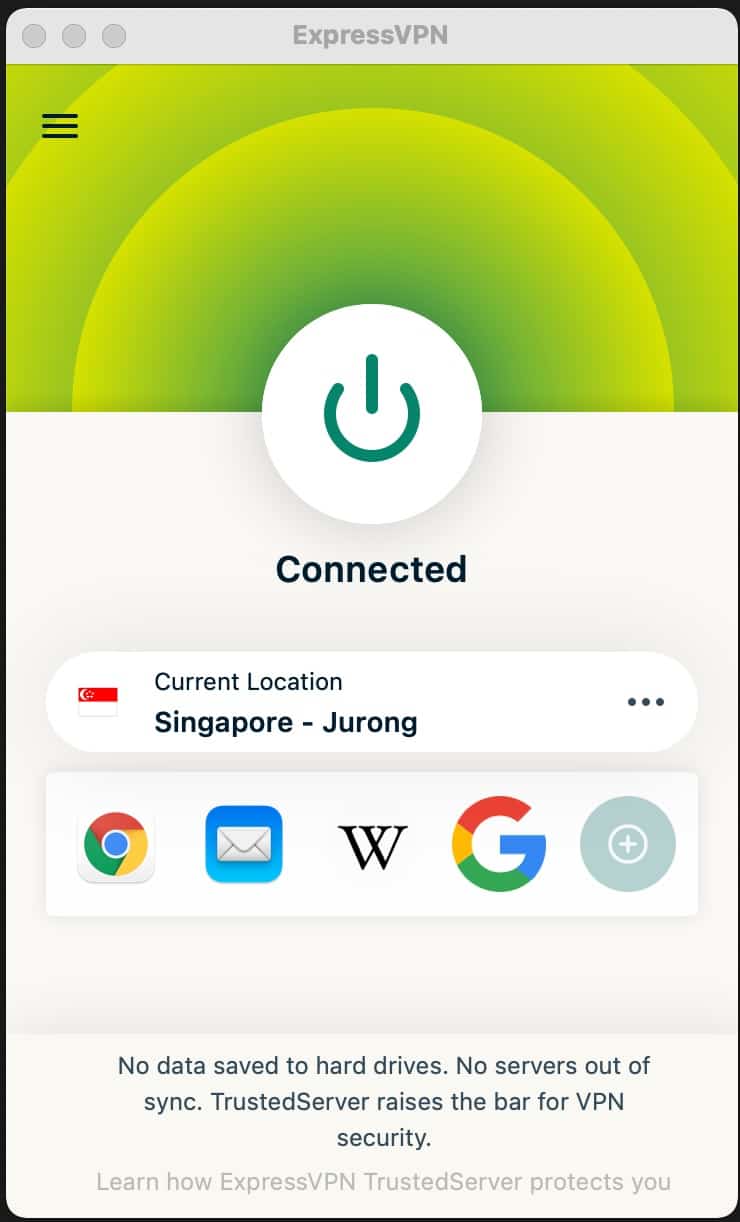Launch the Chrome shortcut
This screenshot has height=1222, width=740.
pyautogui.click(x=116, y=845)
